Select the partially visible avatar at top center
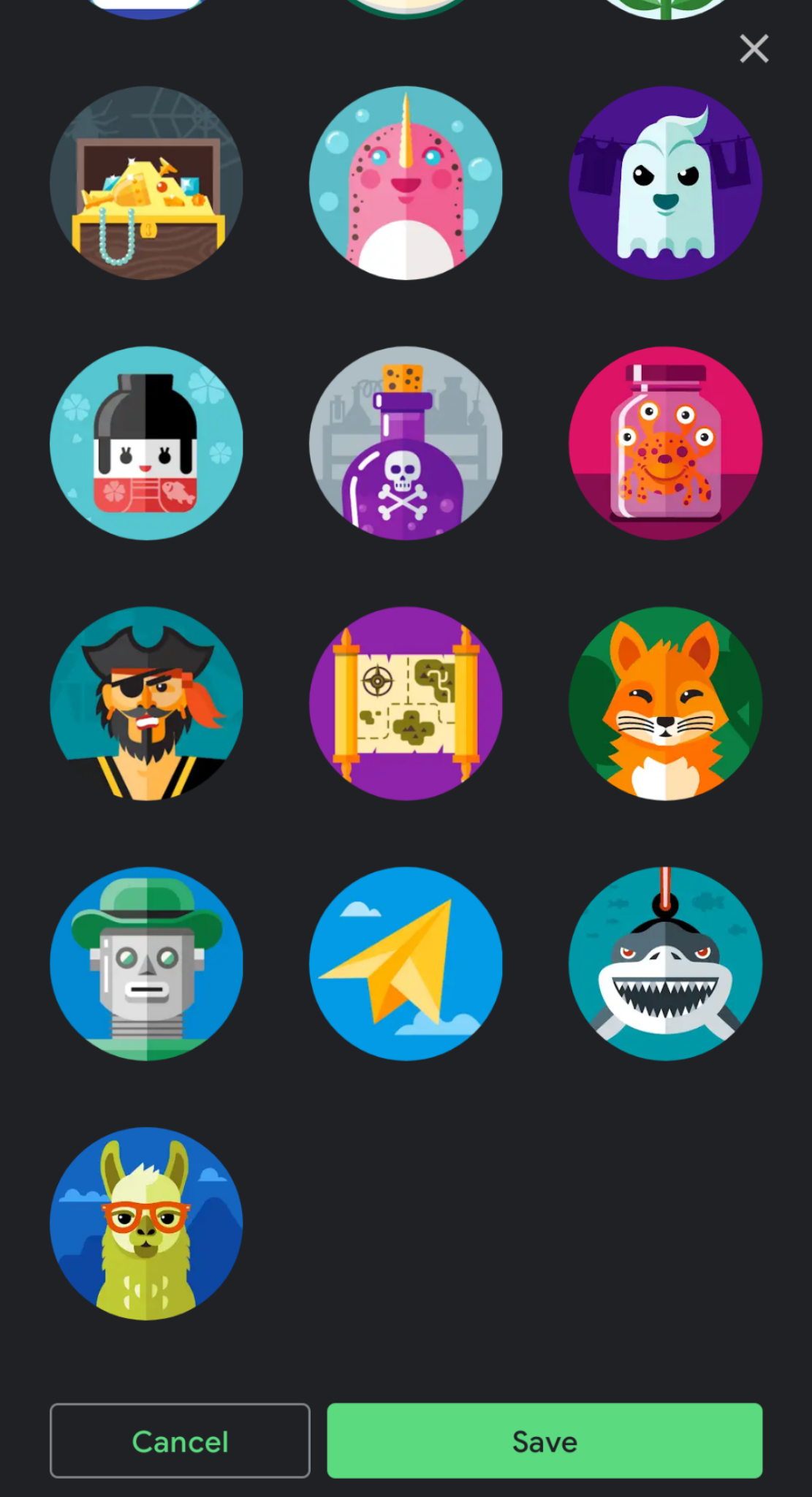The image size is (812, 1497). click(x=406, y=6)
